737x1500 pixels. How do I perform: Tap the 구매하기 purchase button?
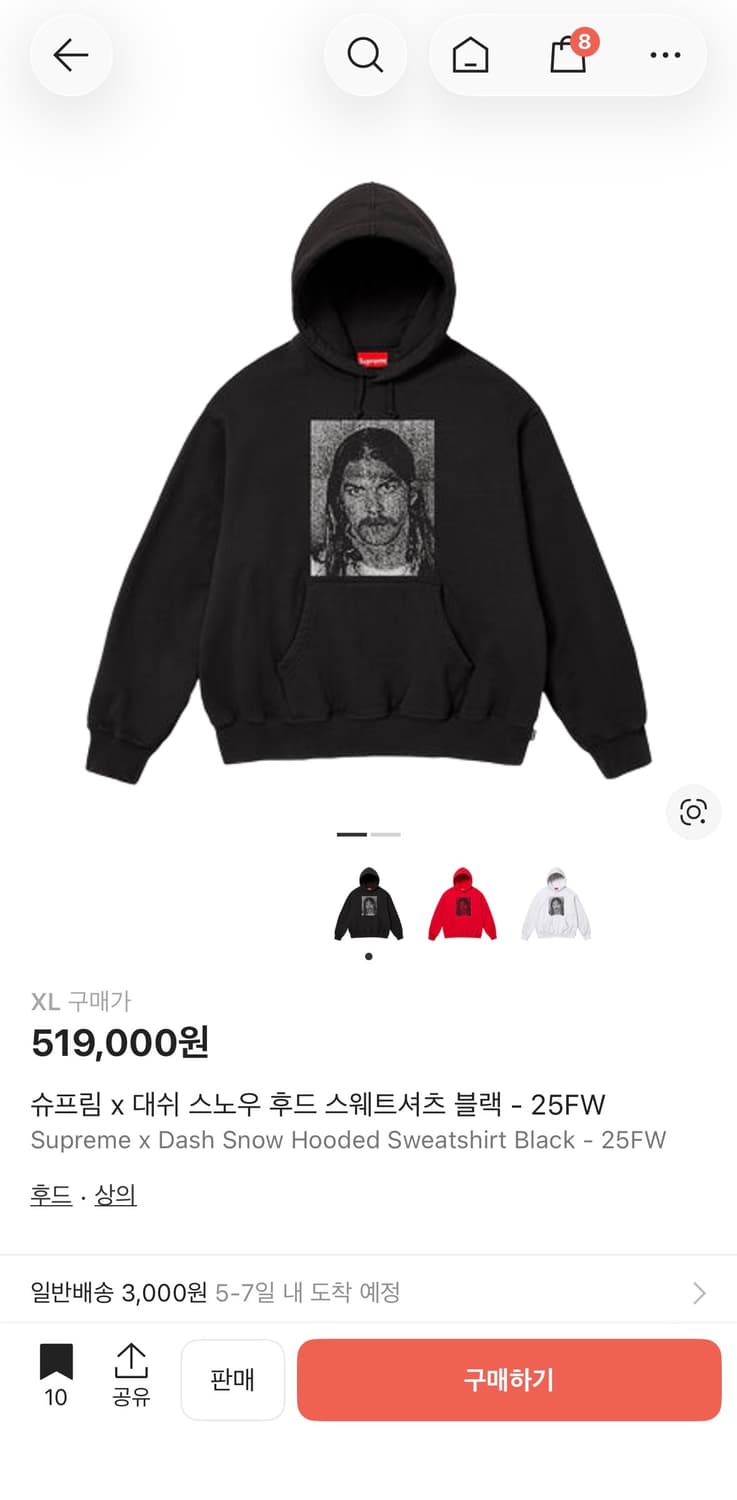click(x=509, y=1380)
